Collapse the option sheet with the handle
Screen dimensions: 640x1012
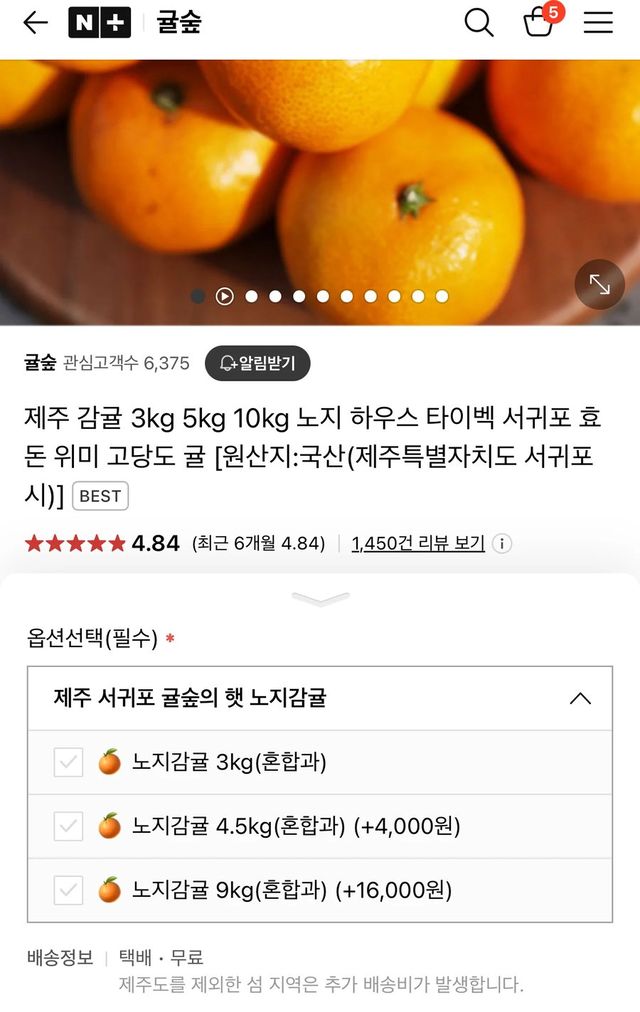point(320,598)
